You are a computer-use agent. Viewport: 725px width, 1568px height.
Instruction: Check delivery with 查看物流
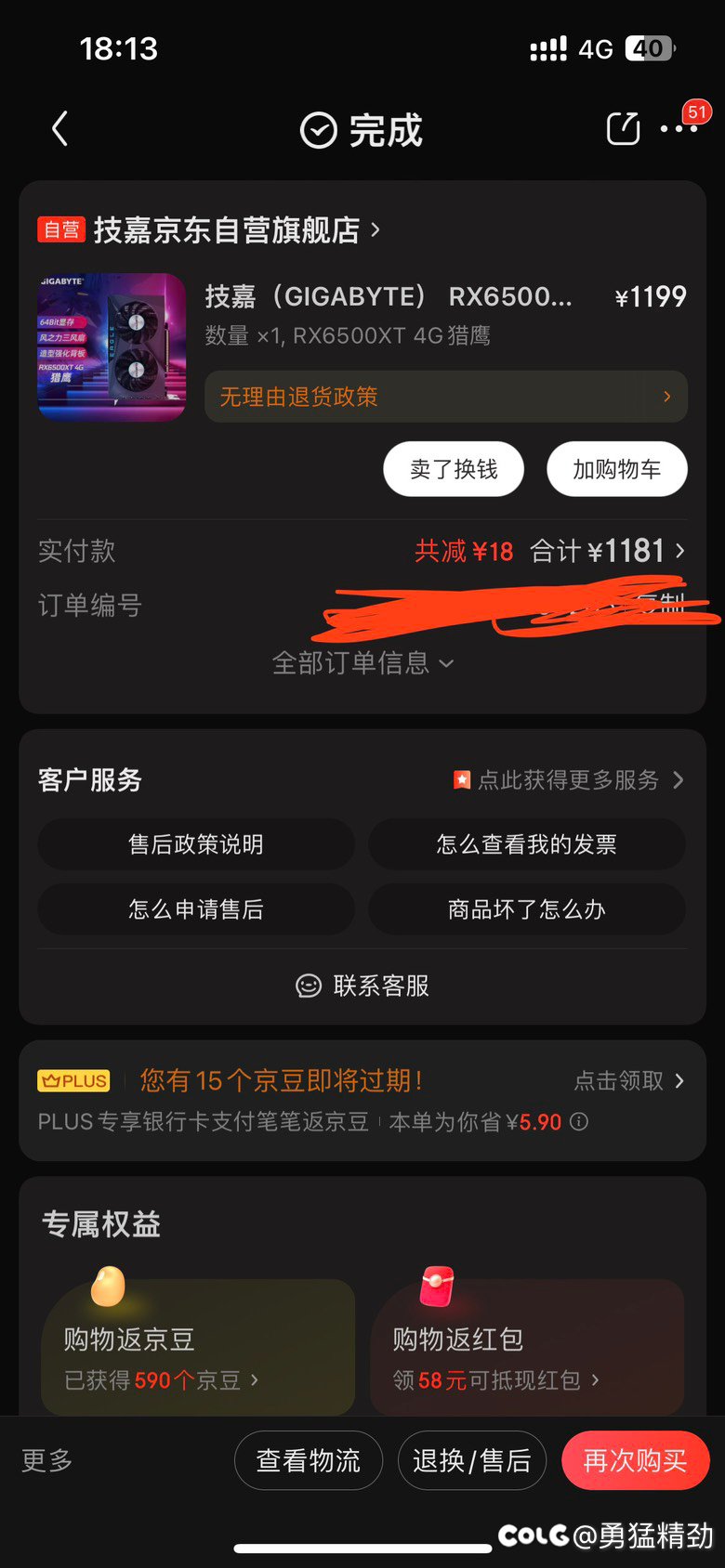coord(308,1460)
